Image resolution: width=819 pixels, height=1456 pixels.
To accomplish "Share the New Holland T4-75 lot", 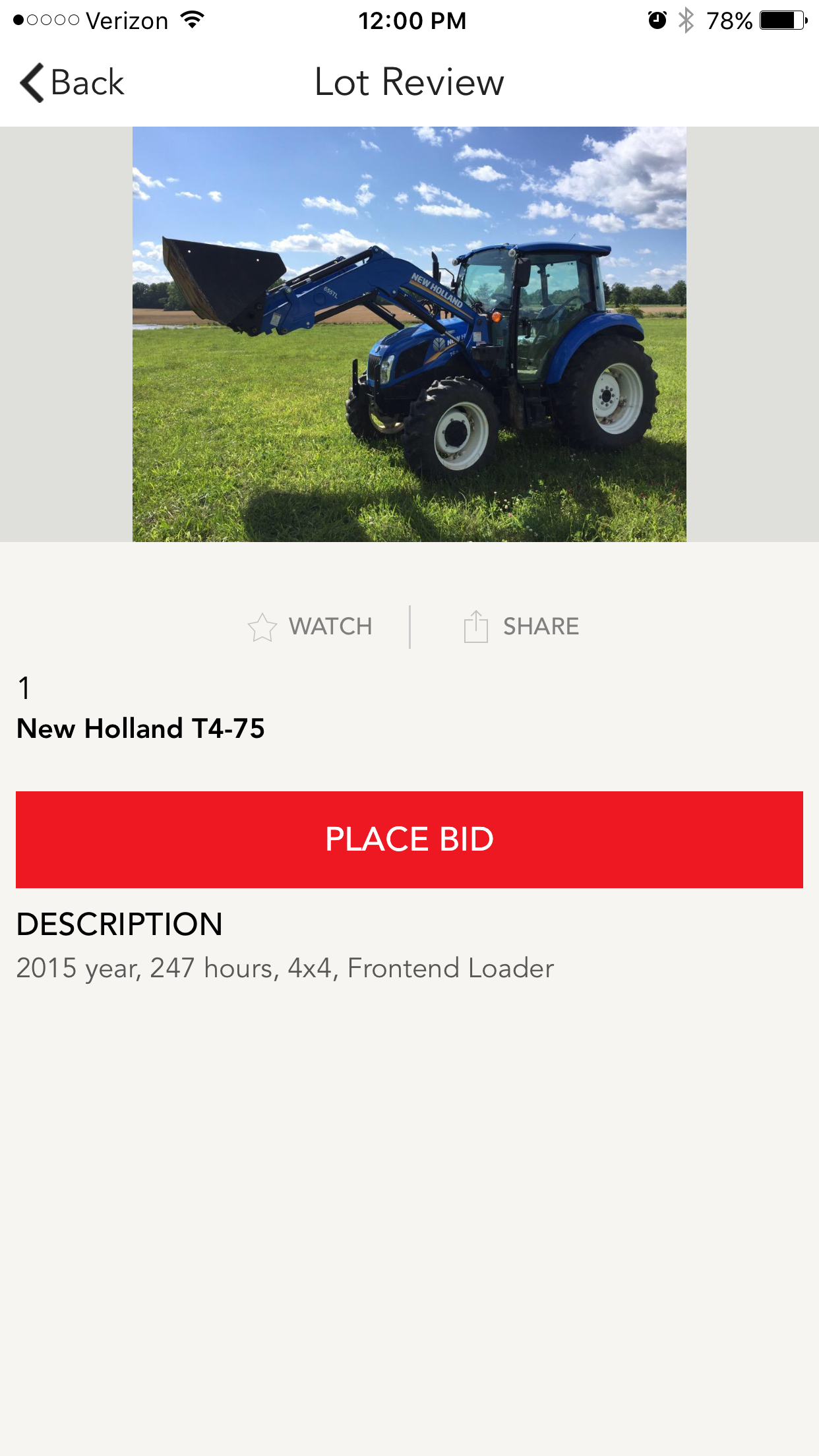I will point(521,626).
